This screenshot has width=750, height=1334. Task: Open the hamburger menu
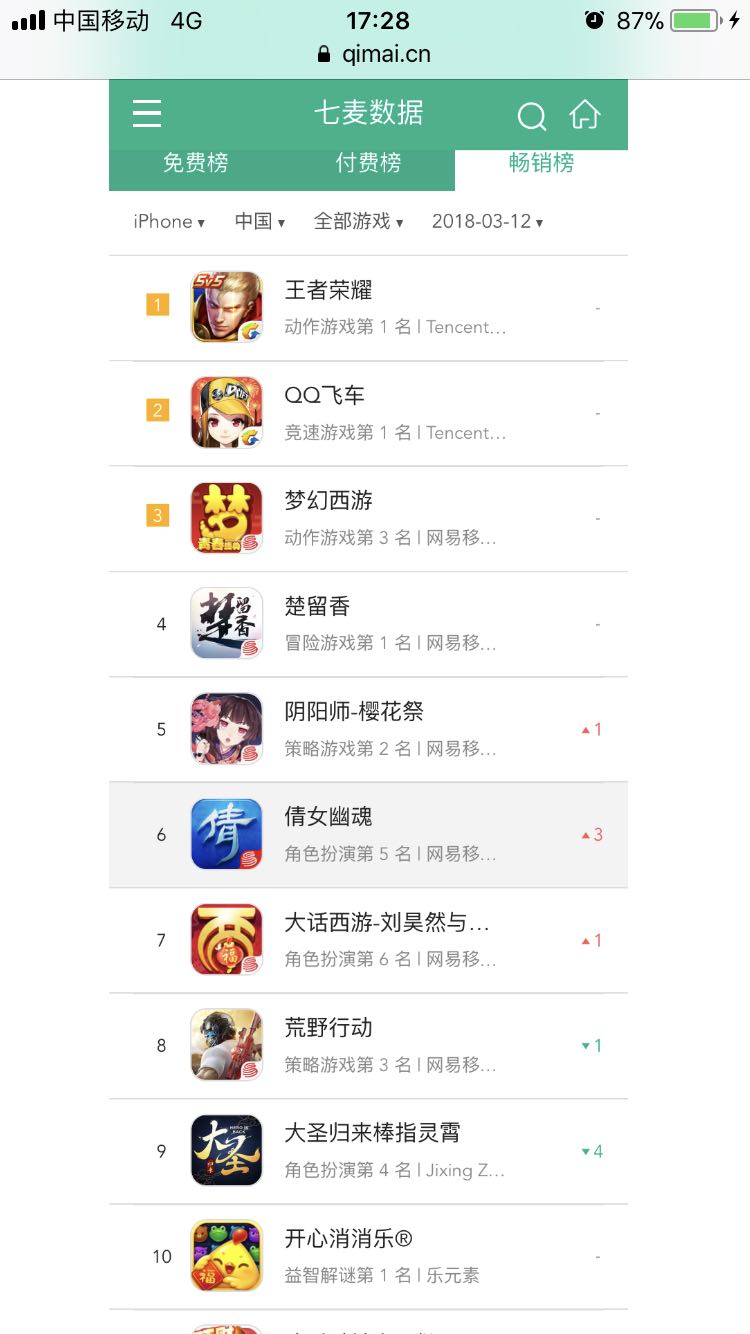147,113
